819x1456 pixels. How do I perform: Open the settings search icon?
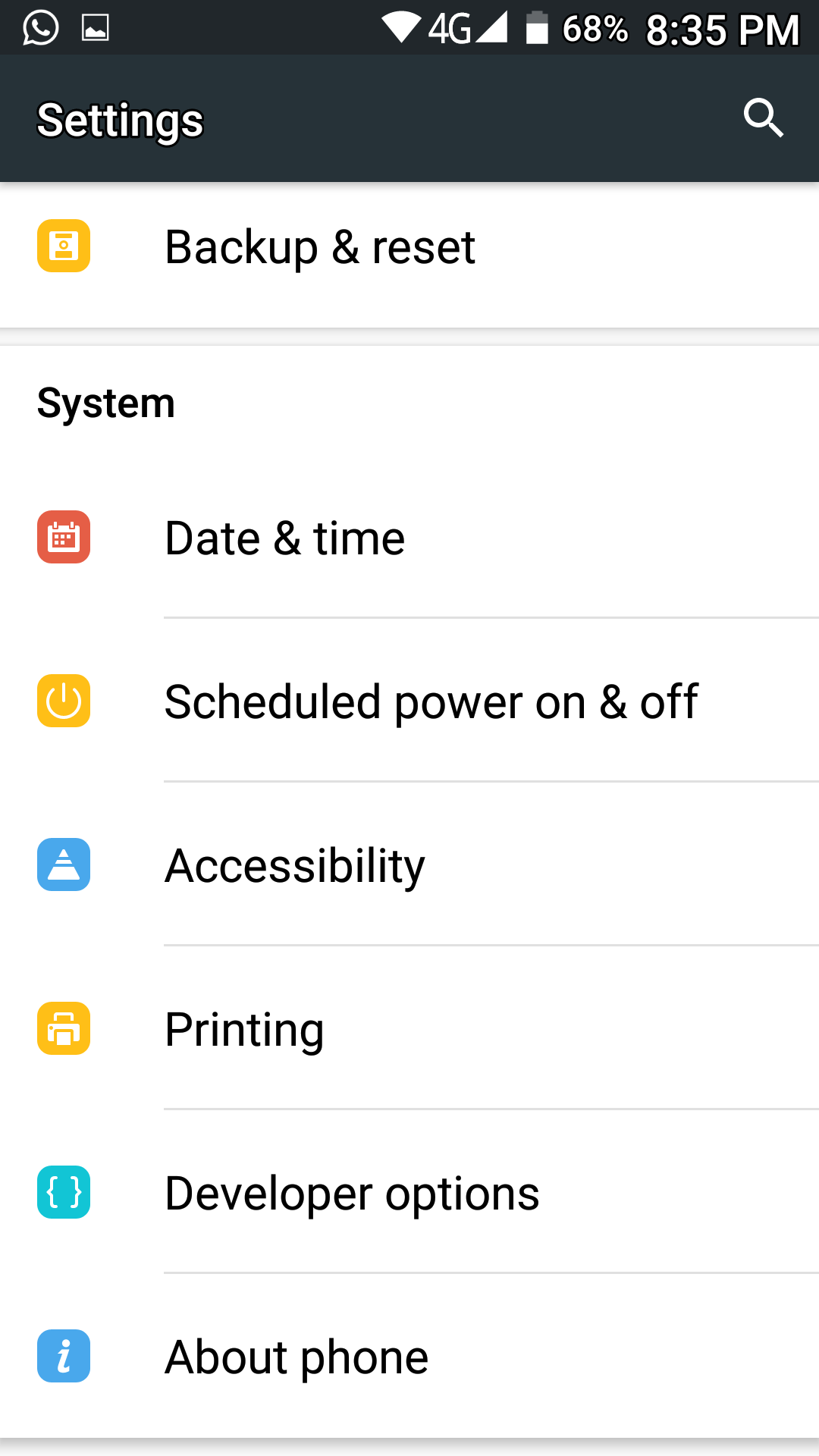(763, 118)
